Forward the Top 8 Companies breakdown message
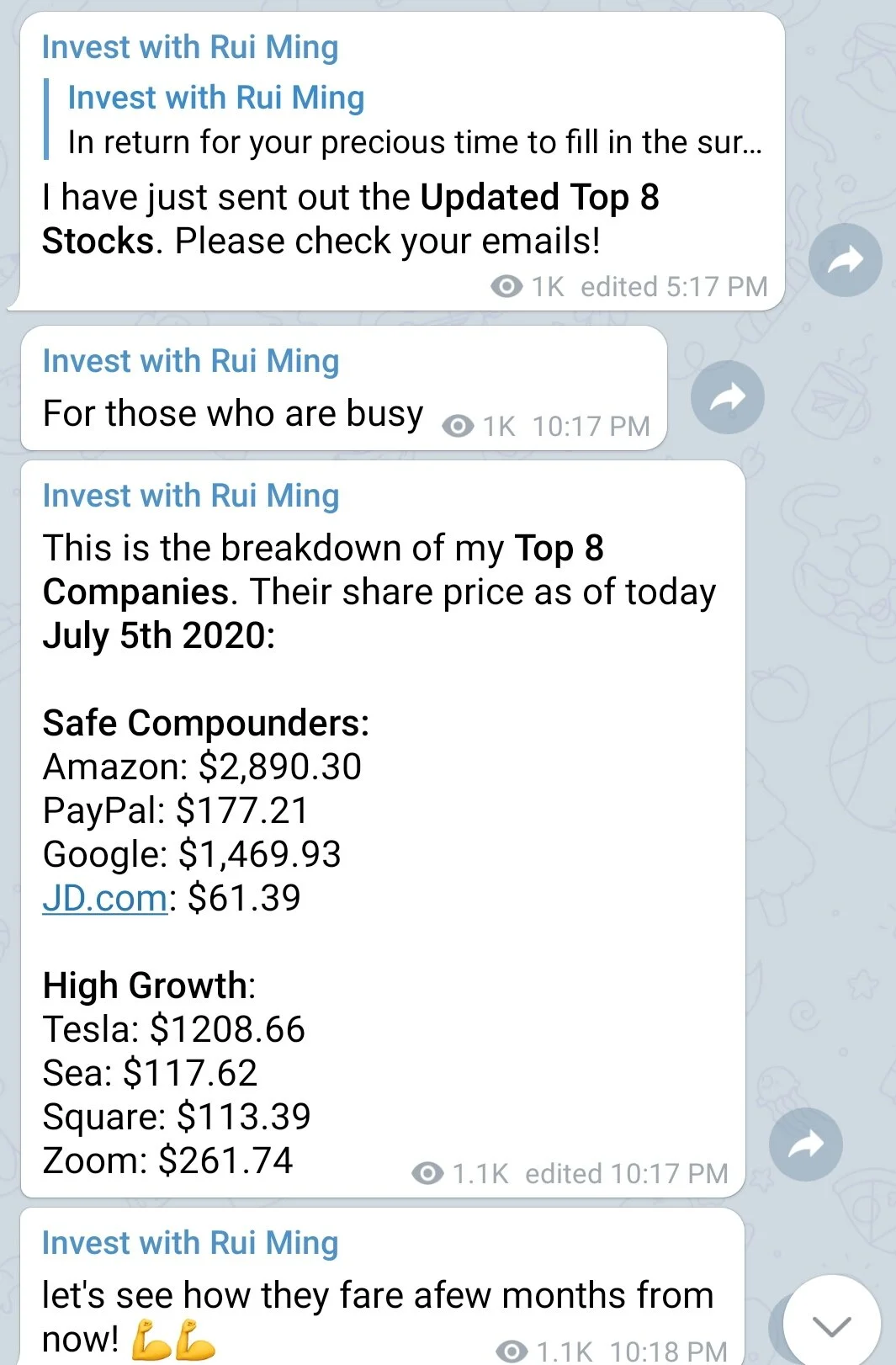896x1365 pixels. 805,1145
